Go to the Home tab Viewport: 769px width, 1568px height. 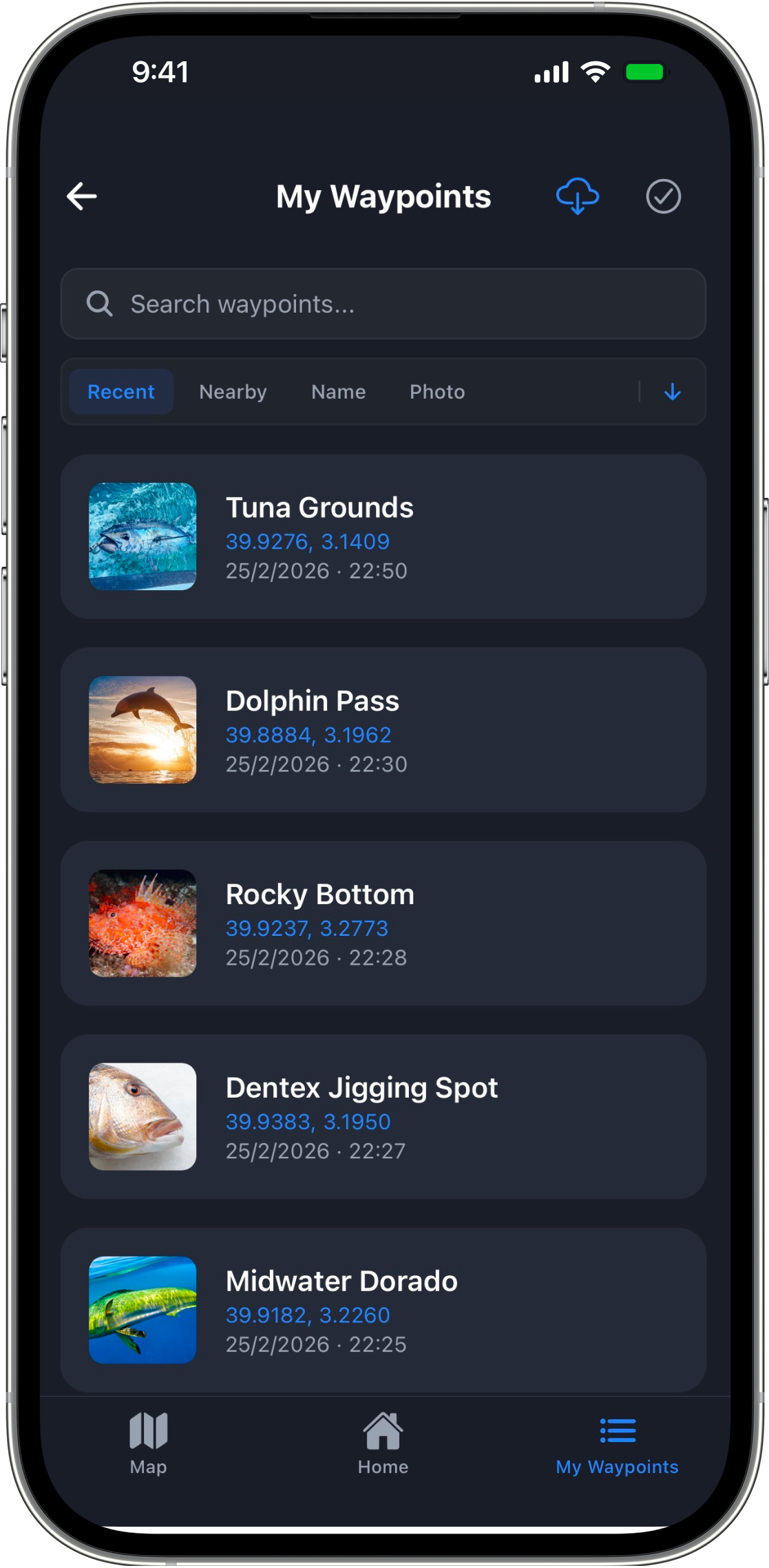pyautogui.click(x=383, y=1443)
